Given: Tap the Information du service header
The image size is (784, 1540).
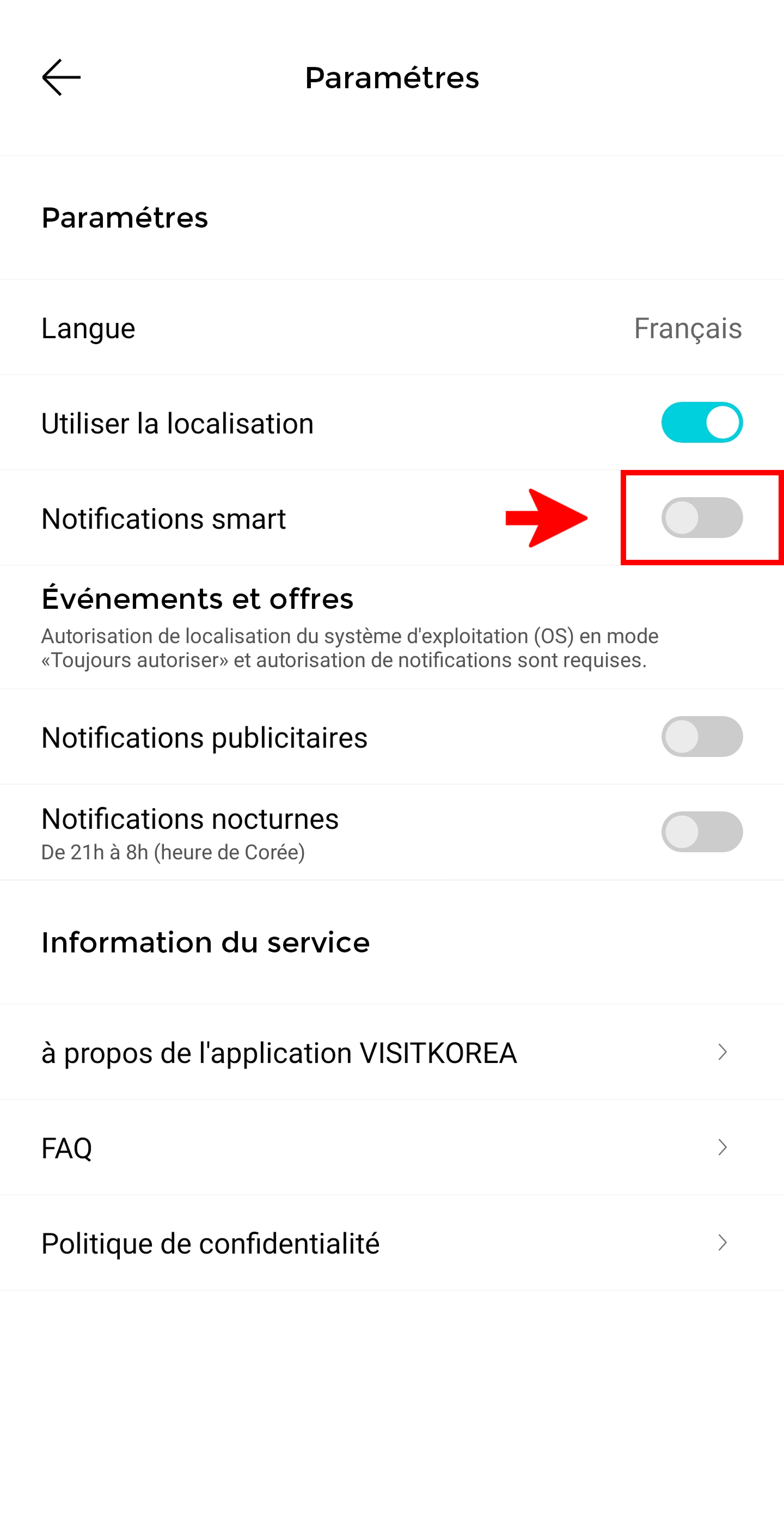Looking at the screenshot, I should 205,943.
